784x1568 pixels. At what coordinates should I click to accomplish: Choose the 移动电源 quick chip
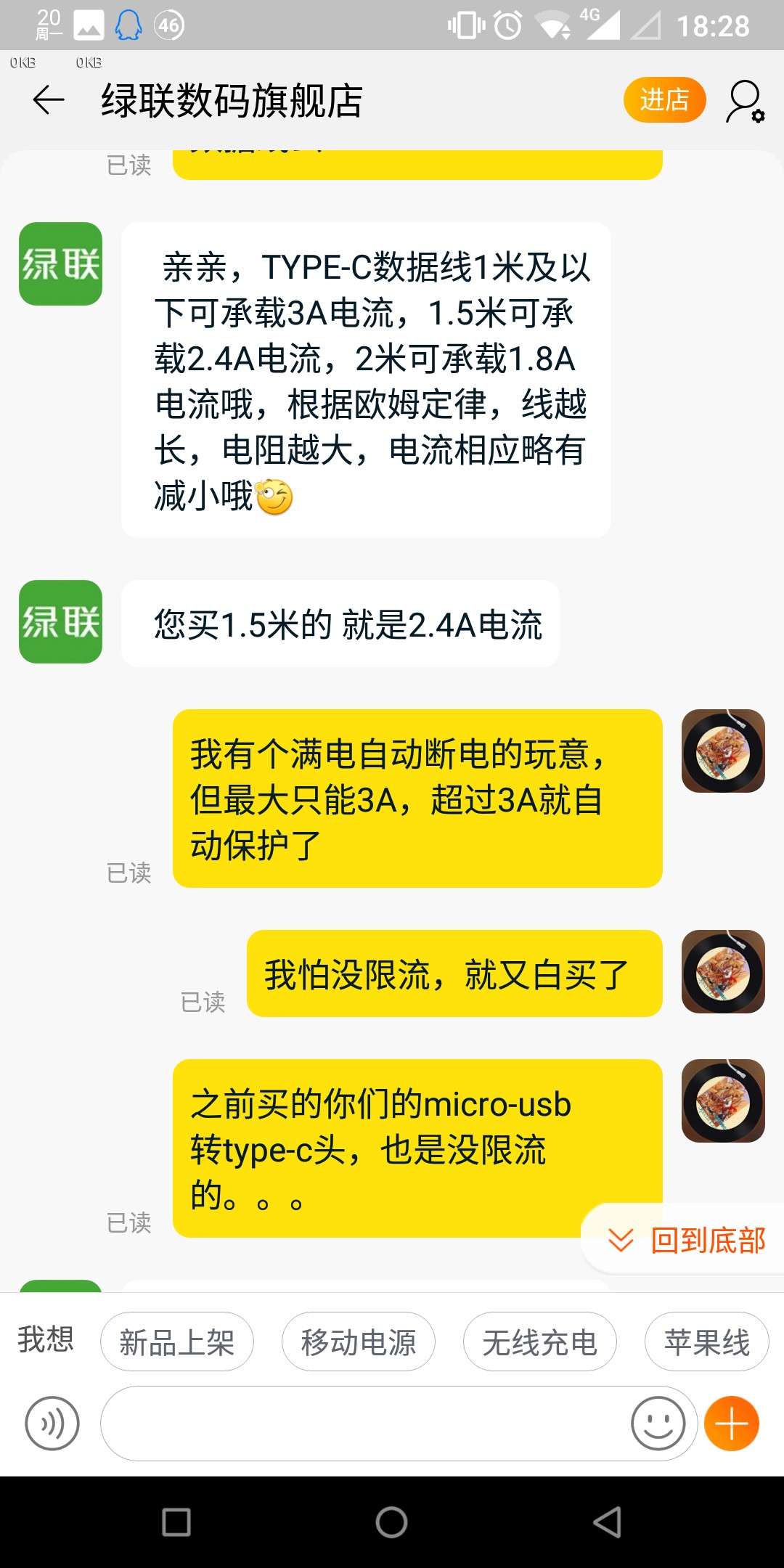point(359,1342)
